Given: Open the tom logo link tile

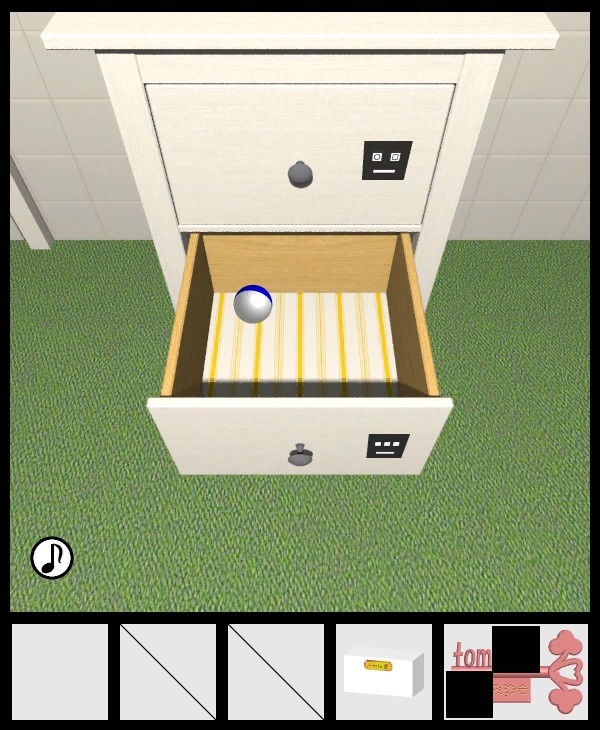Looking at the screenshot, I should 513,672.
